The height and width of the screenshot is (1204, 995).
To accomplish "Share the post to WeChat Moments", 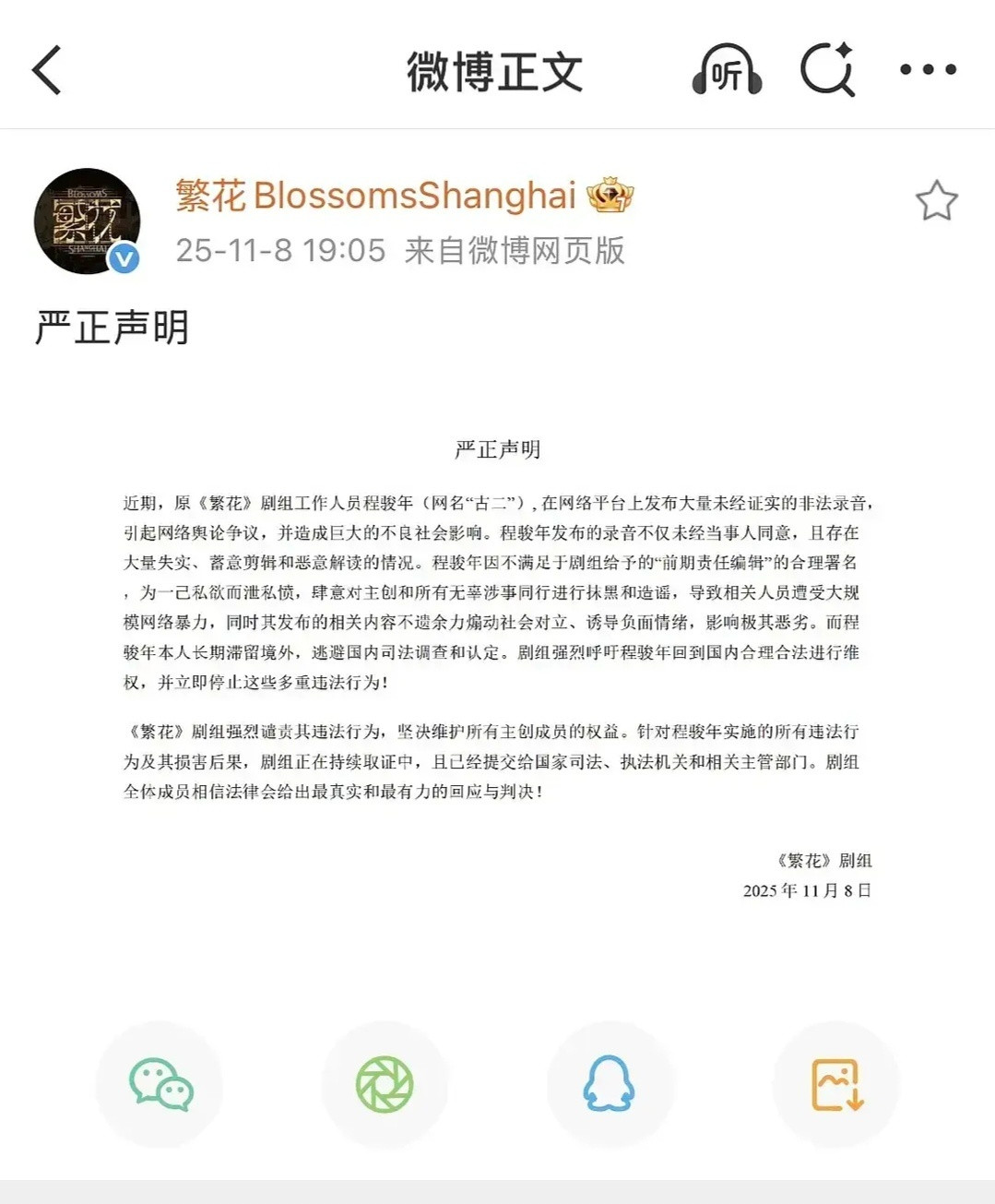I will [385, 1085].
